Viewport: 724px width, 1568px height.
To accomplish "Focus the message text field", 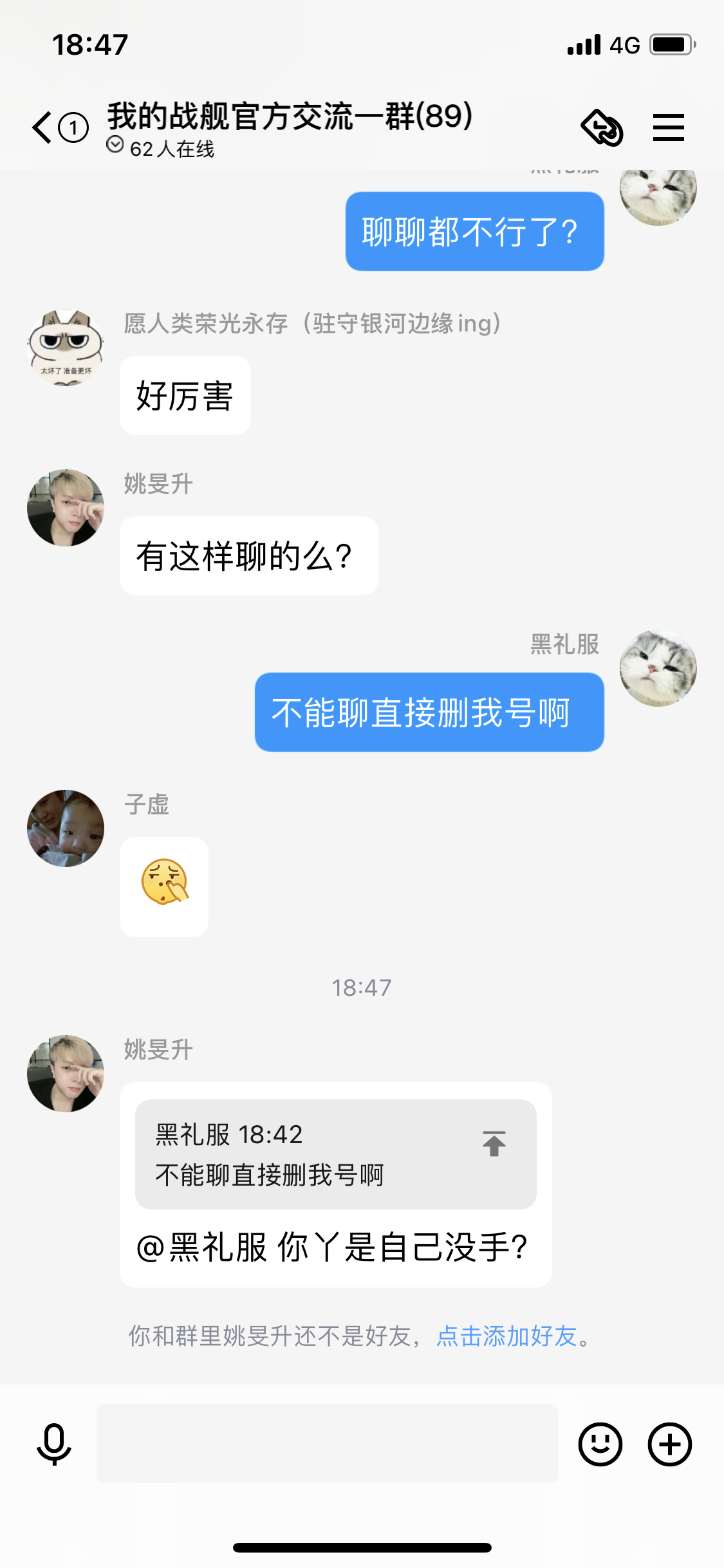I will tap(327, 1443).
